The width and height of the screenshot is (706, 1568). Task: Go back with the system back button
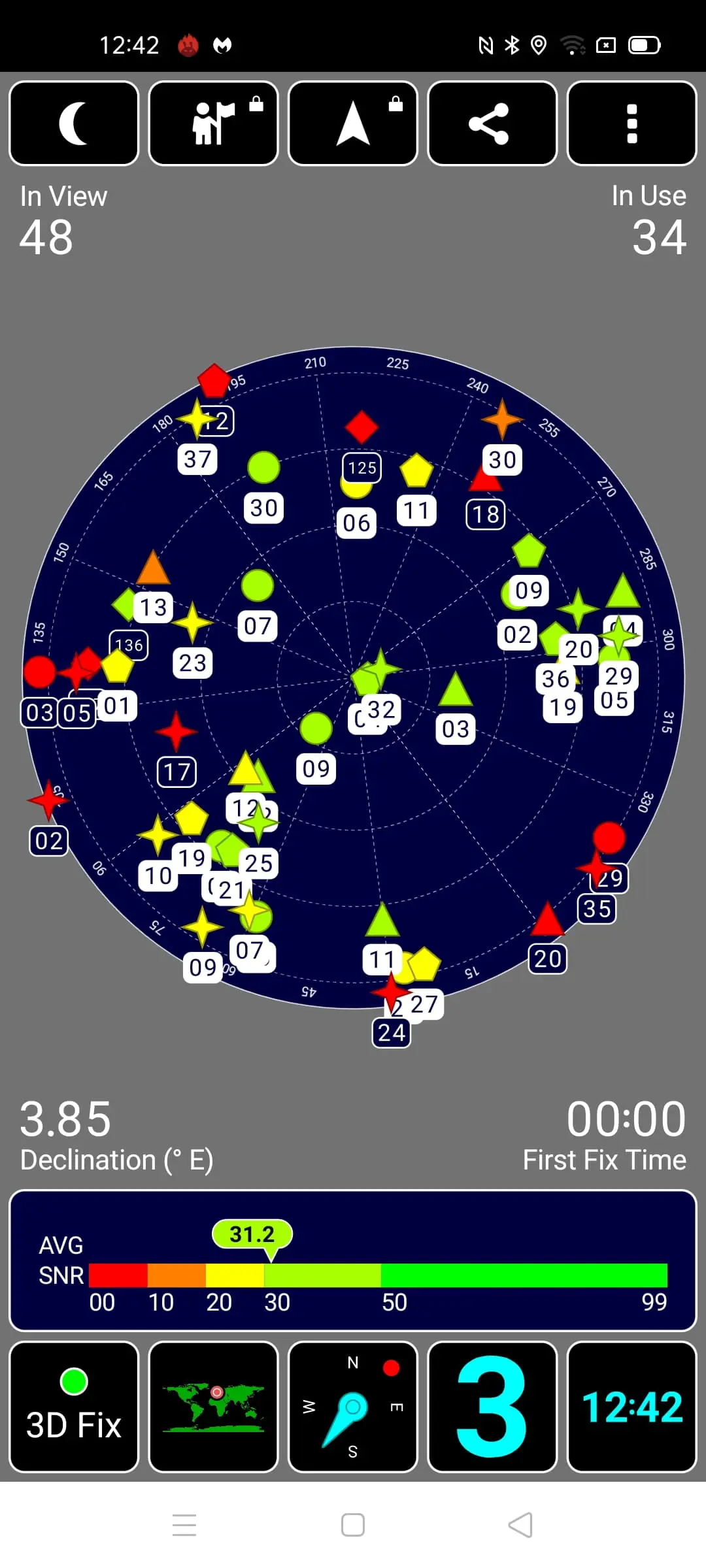520,1525
